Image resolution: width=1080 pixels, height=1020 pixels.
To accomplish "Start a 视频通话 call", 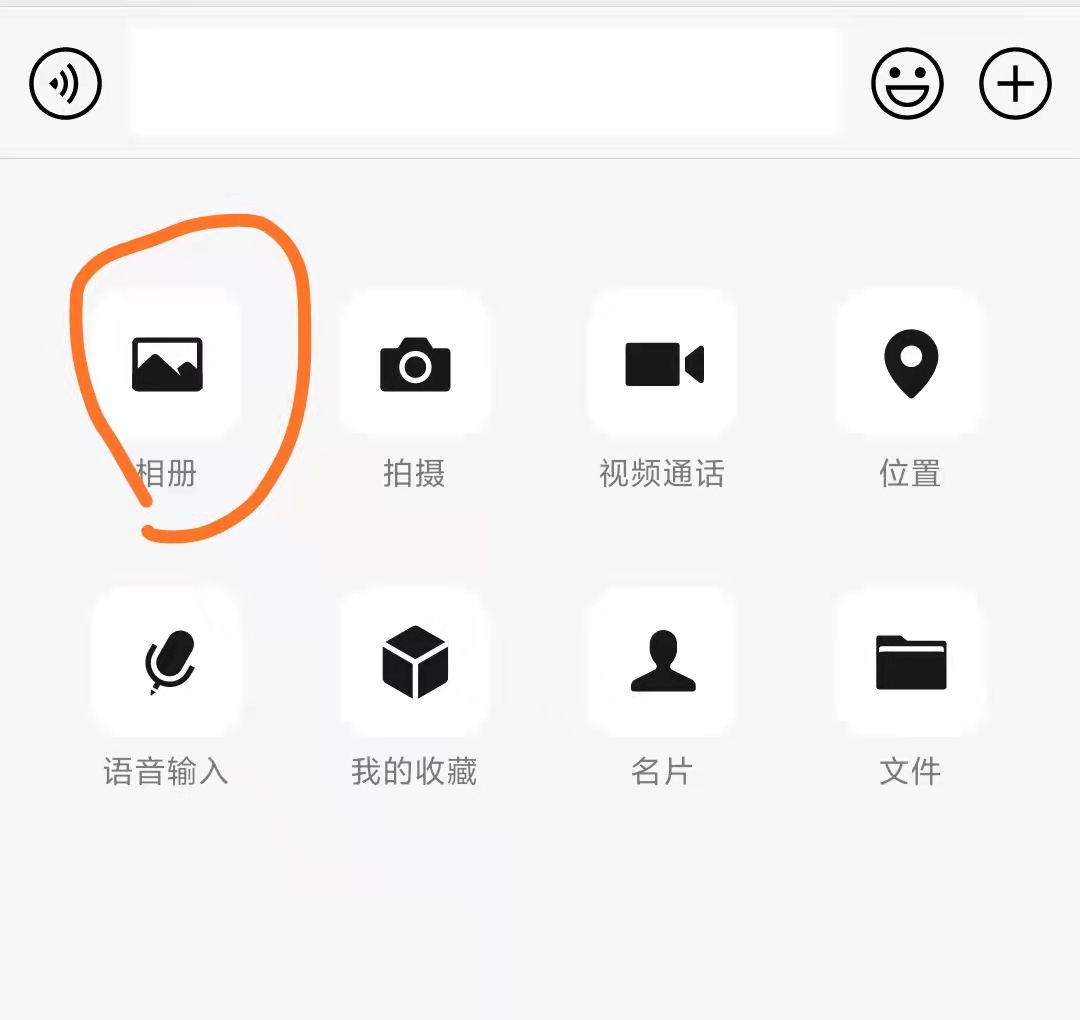I will tap(663, 364).
